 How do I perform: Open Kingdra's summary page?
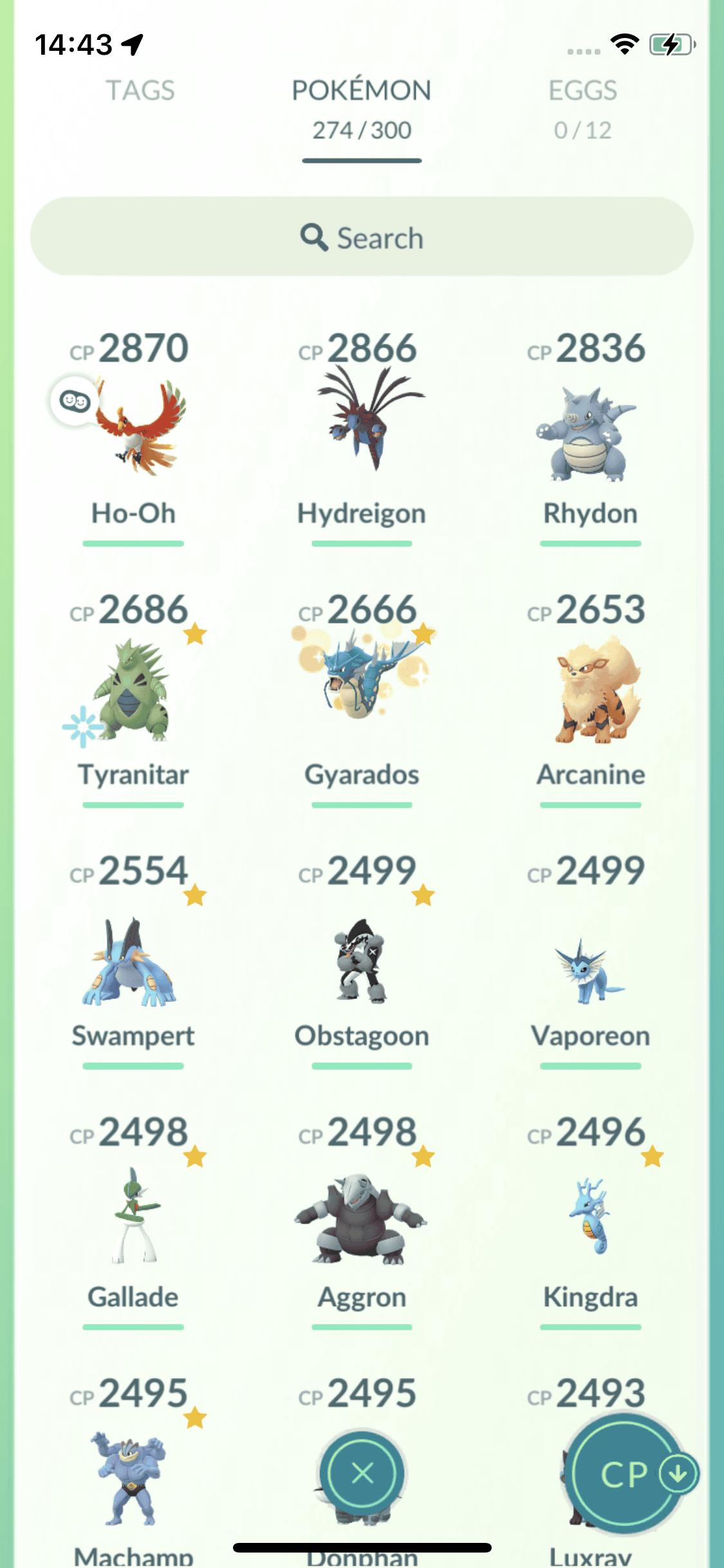[590, 1217]
